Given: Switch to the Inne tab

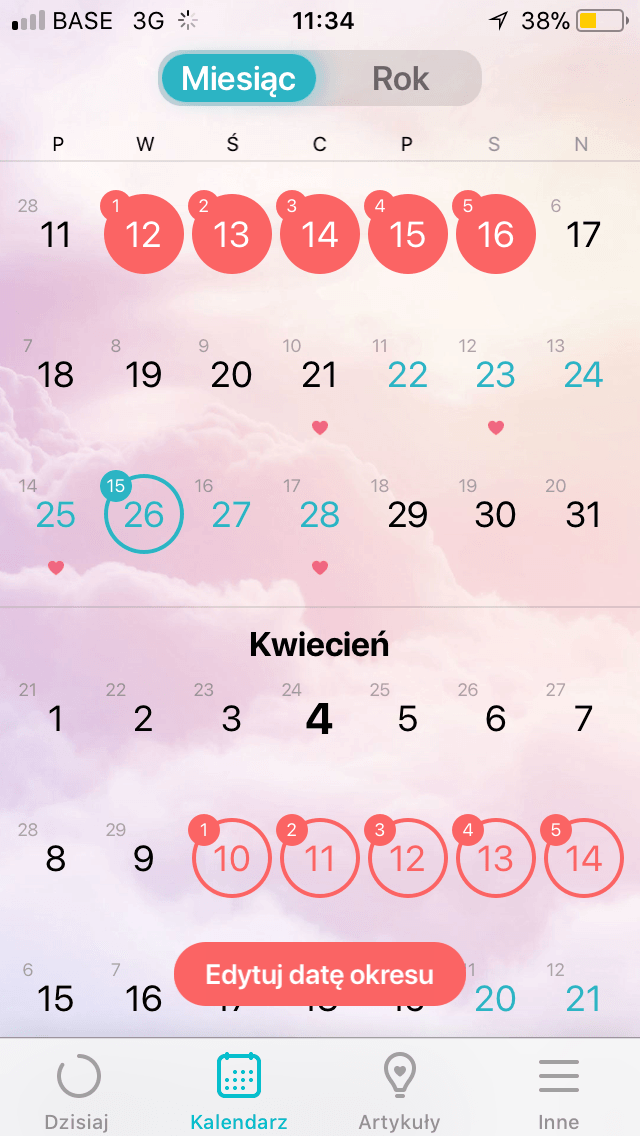Looking at the screenshot, I should coord(559,1091).
